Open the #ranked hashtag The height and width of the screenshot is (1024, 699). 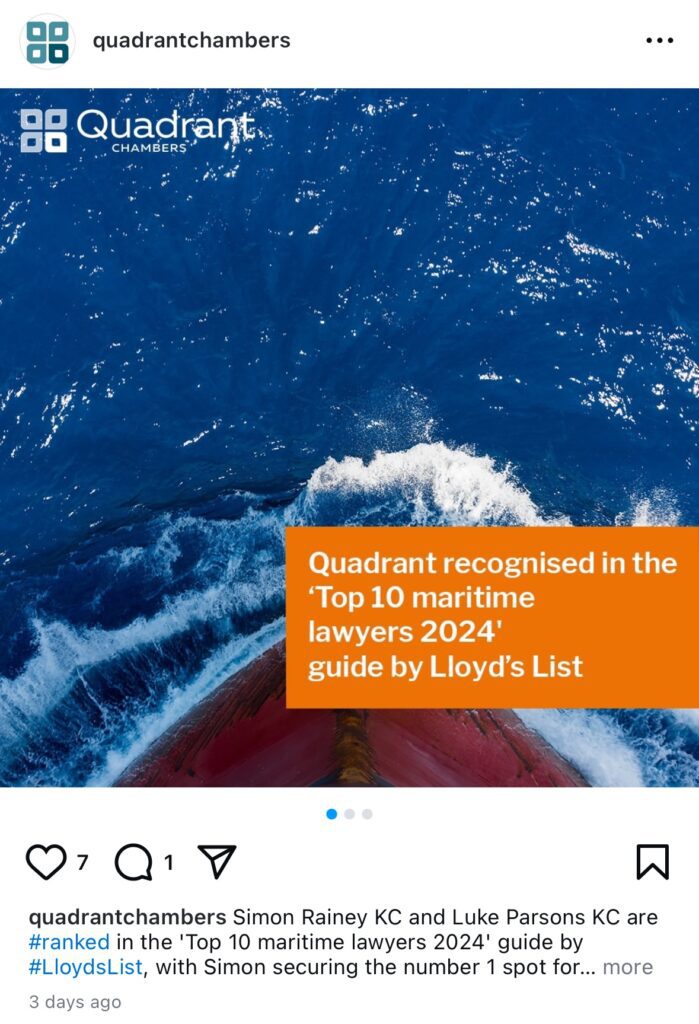click(x=69, y=942)
